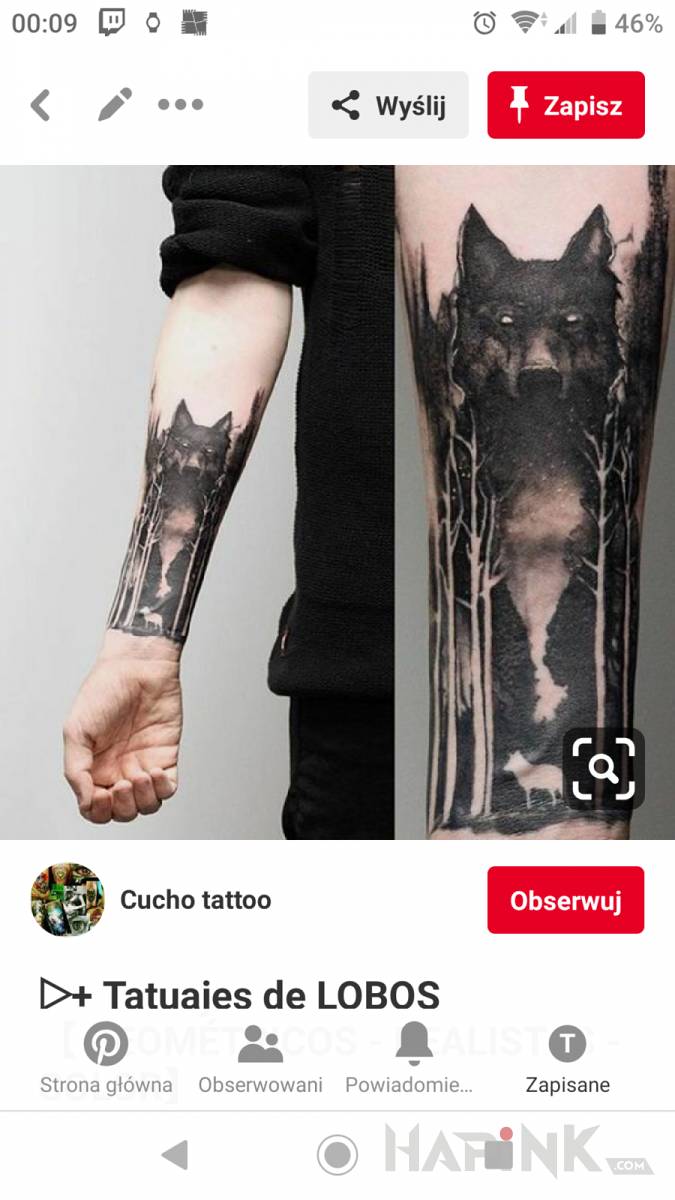Go back using the top arrow
Screen dimensions: 675x1200
tap(41, 104)
